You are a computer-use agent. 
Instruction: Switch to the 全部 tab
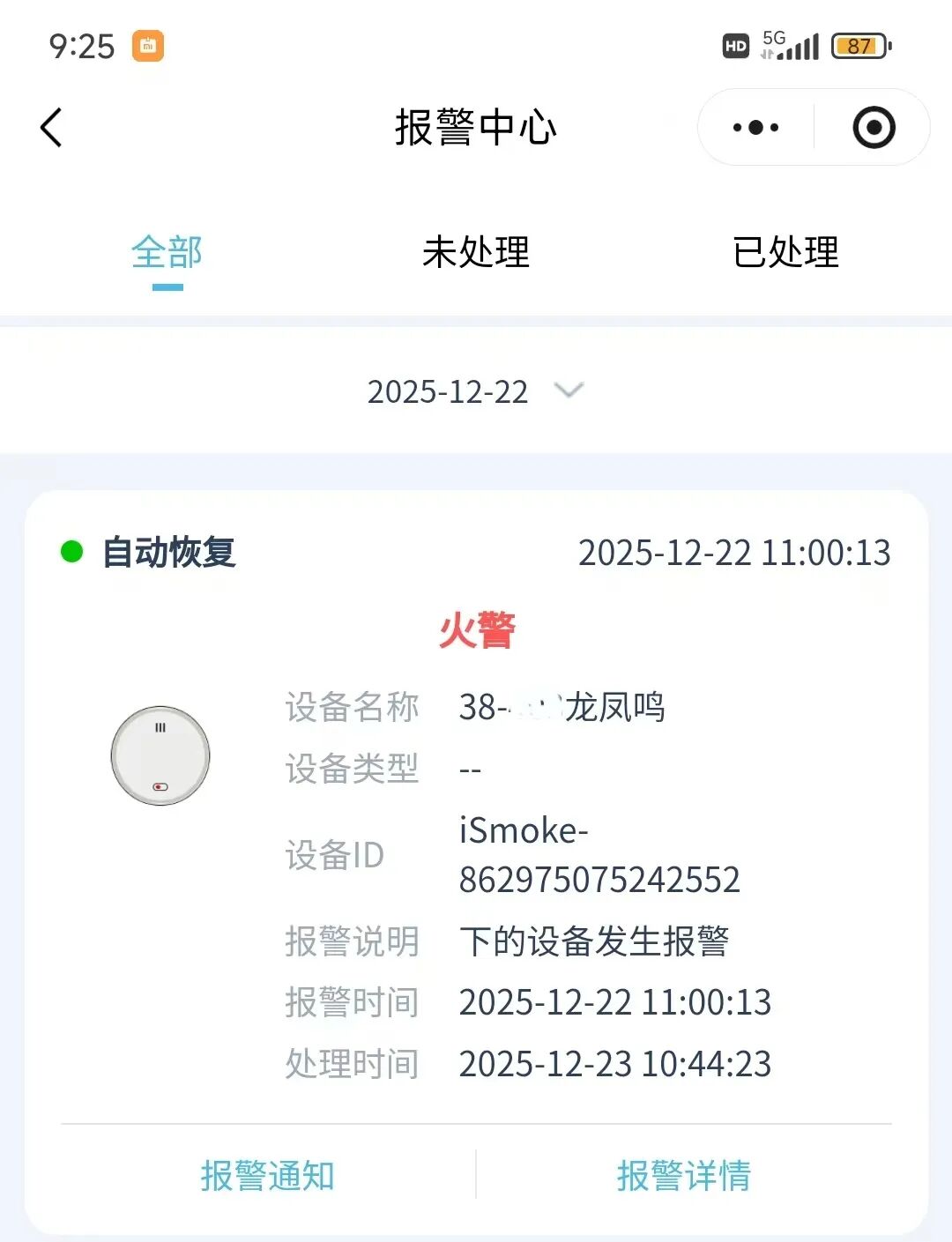point(167,253)
